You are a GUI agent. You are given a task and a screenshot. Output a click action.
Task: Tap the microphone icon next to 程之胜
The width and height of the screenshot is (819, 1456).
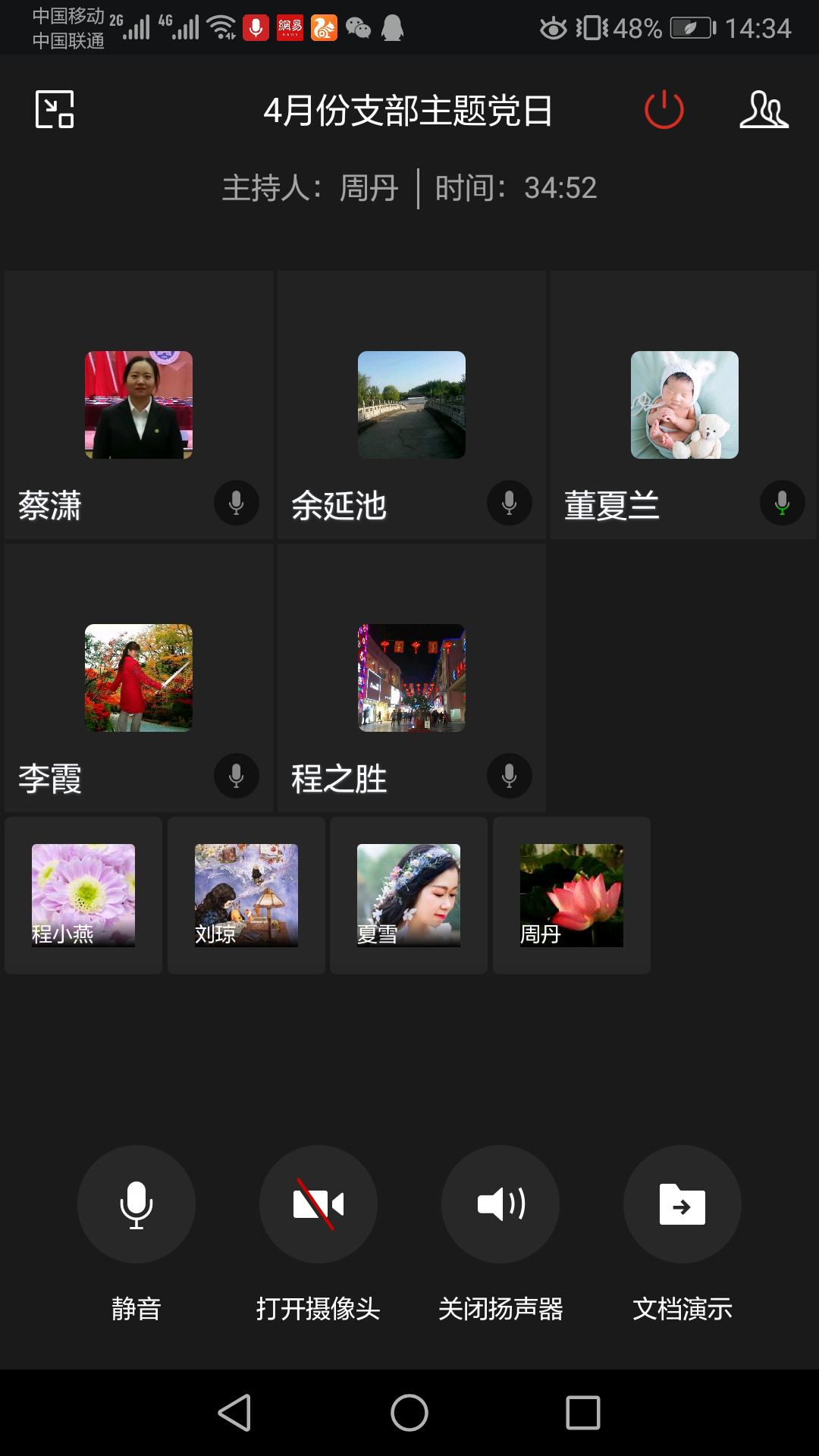[510, 776]
